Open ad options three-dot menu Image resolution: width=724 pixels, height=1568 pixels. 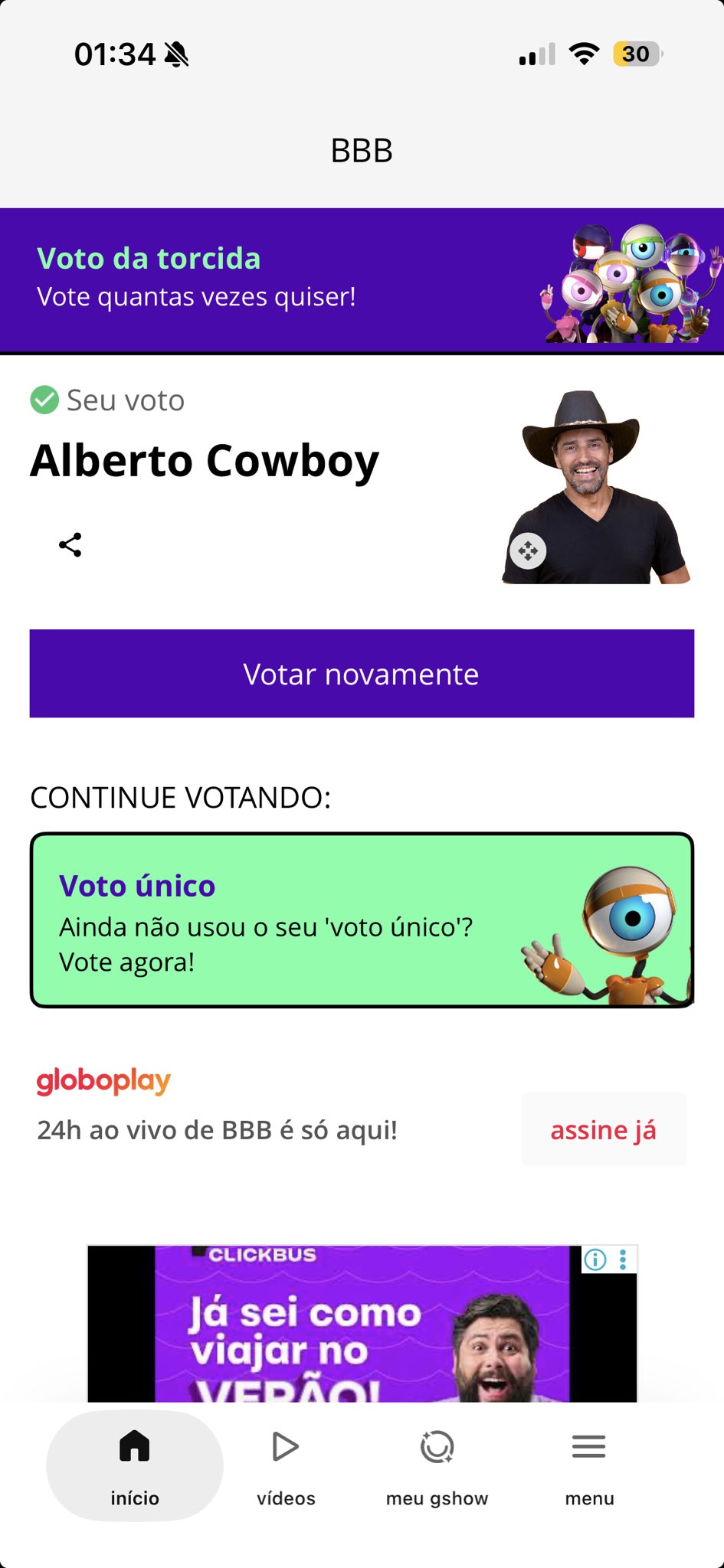coord(623,1259)
